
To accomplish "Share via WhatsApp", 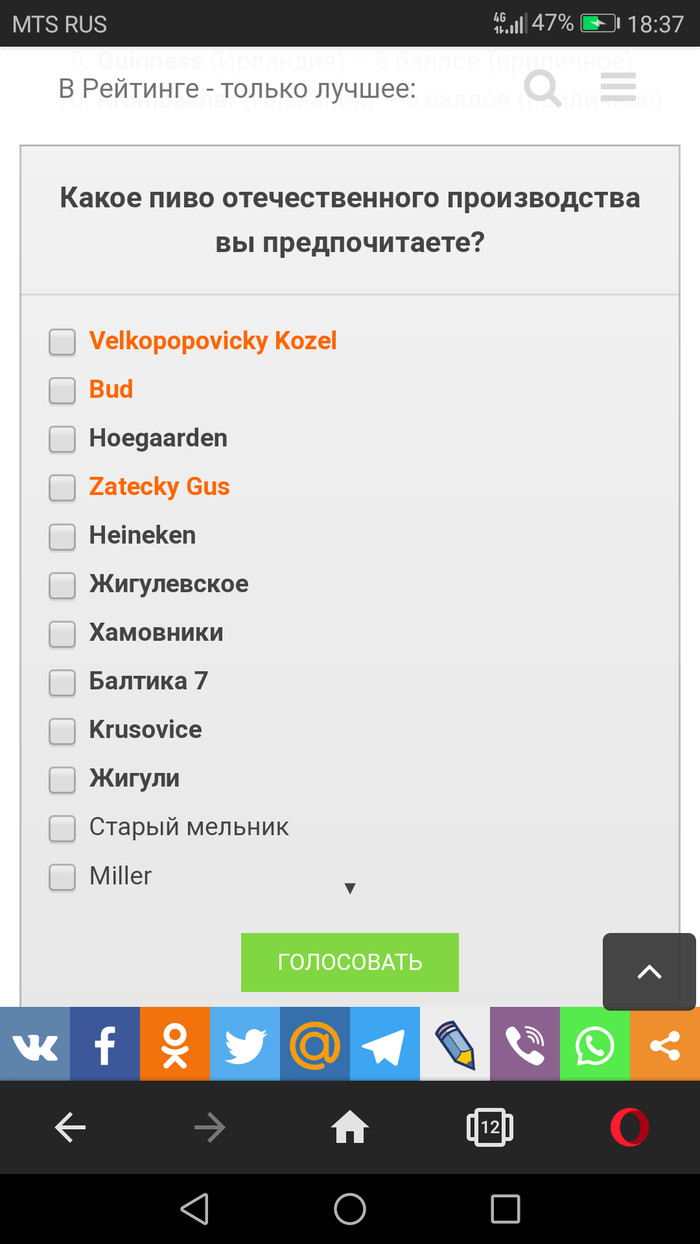I will coord(595,1045).
